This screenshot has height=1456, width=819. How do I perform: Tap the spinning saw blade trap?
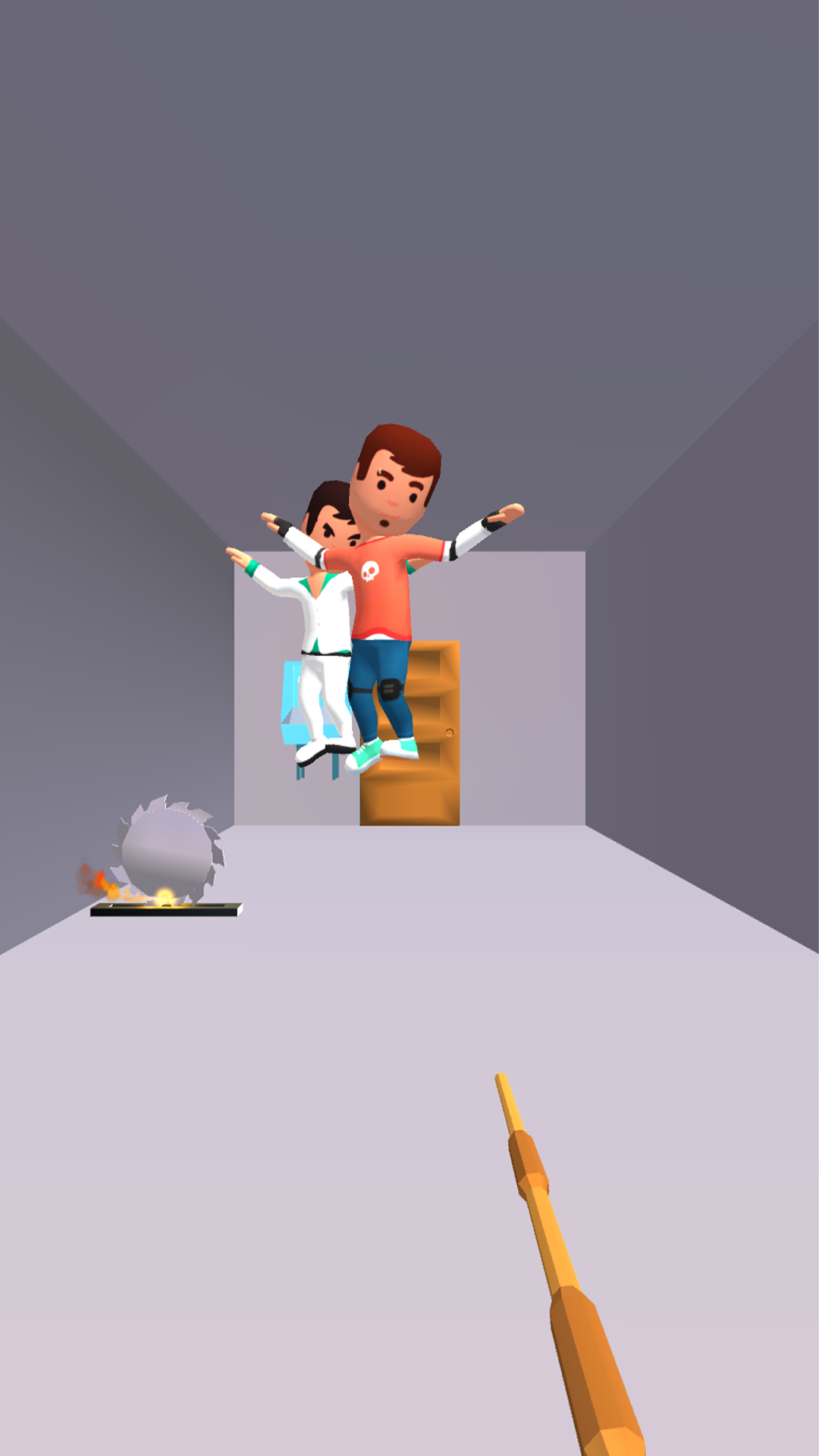(x=168, y=852)
